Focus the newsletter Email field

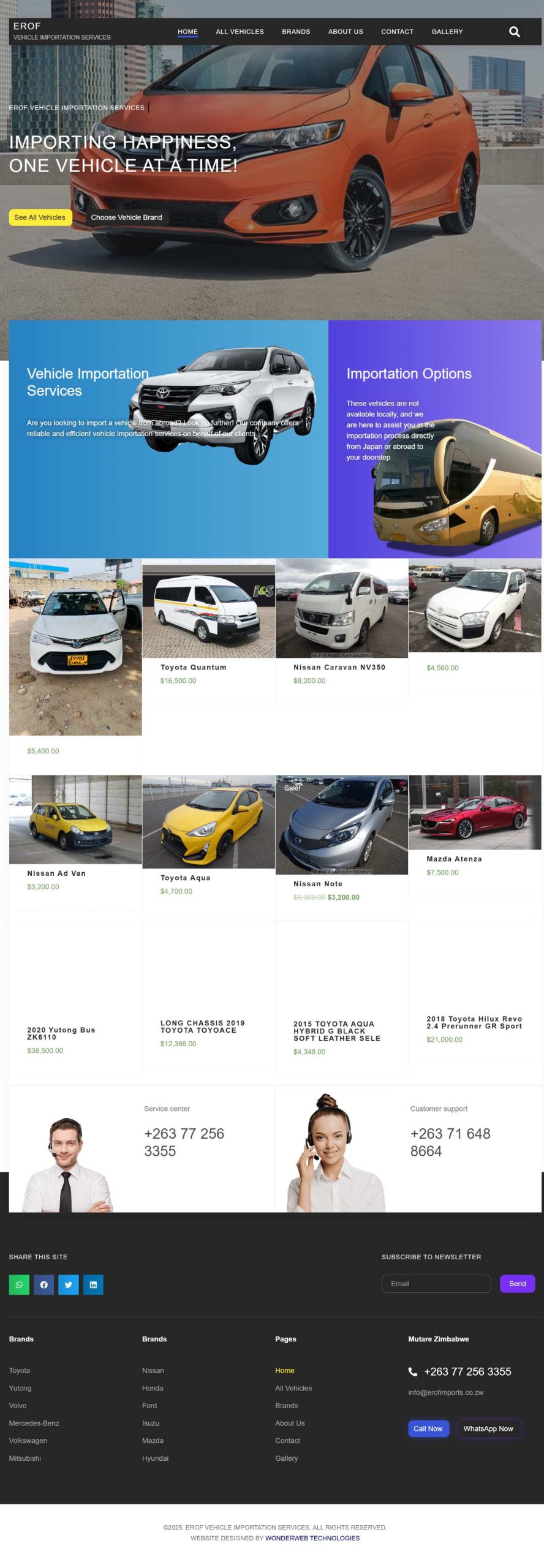coord(436,1283)
